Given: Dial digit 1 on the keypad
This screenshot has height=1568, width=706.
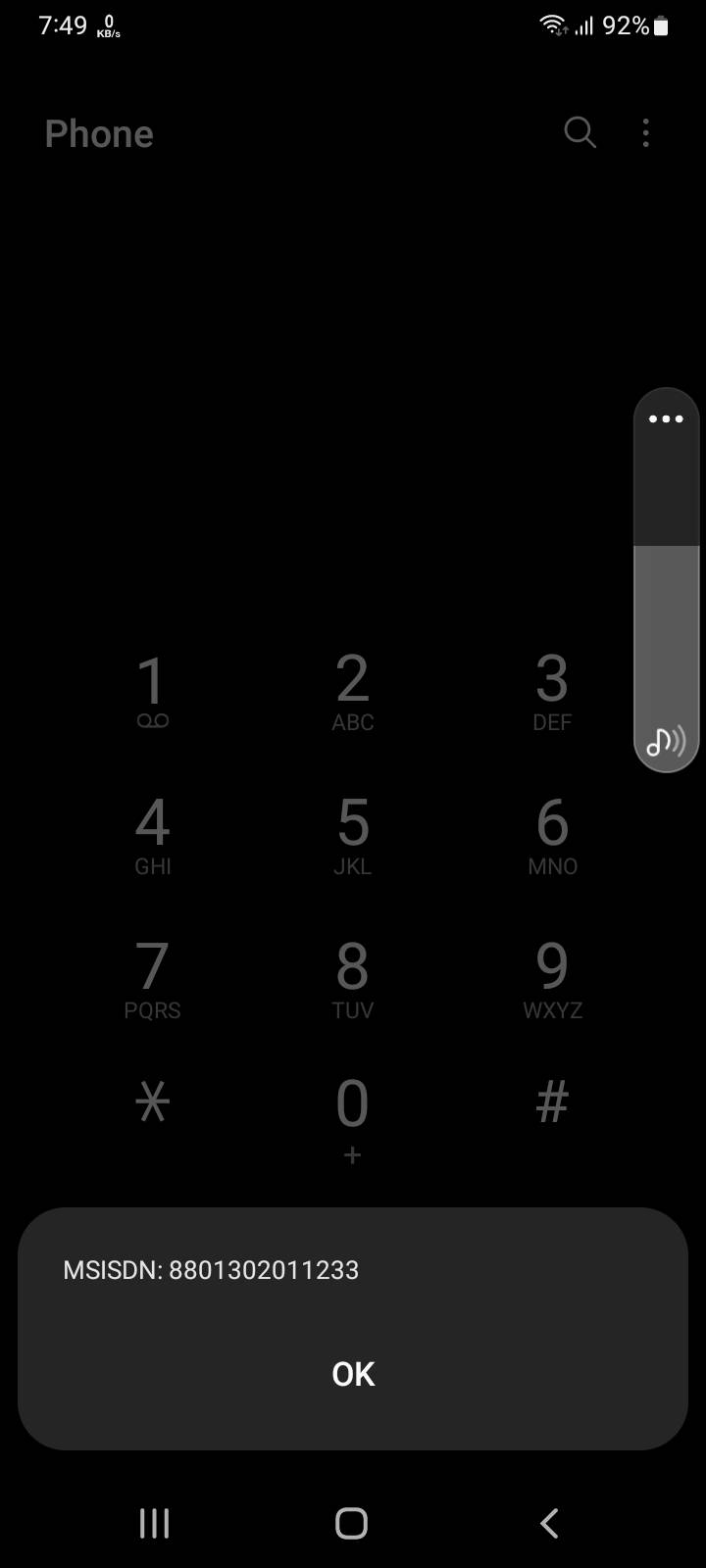Looking at the screenshot, I should (152, 691).
